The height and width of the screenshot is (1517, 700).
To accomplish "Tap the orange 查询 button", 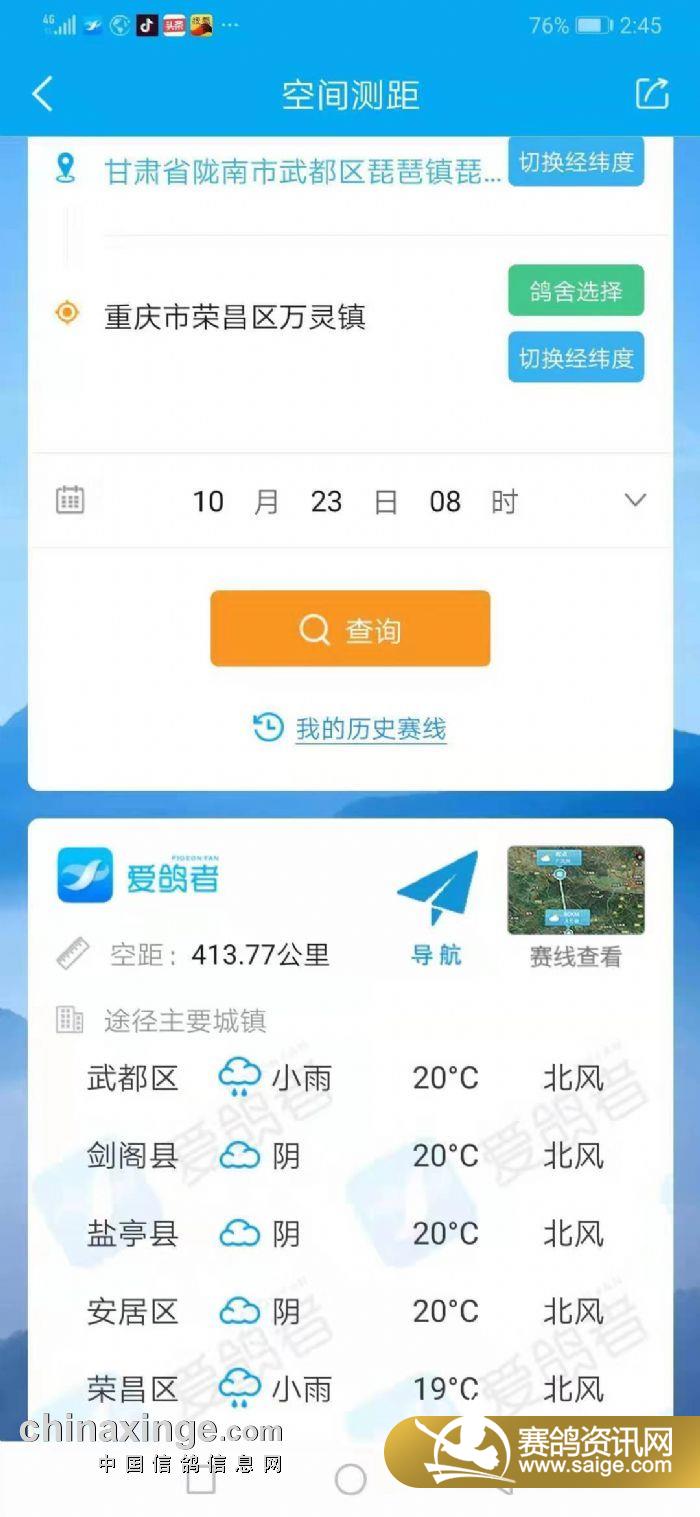I will tap(350, 629).
